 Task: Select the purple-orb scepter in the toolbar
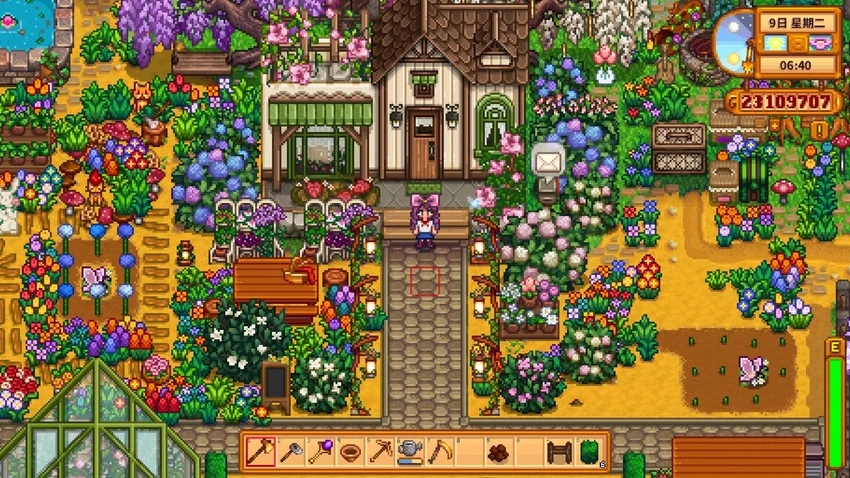(x=321, y=452)
